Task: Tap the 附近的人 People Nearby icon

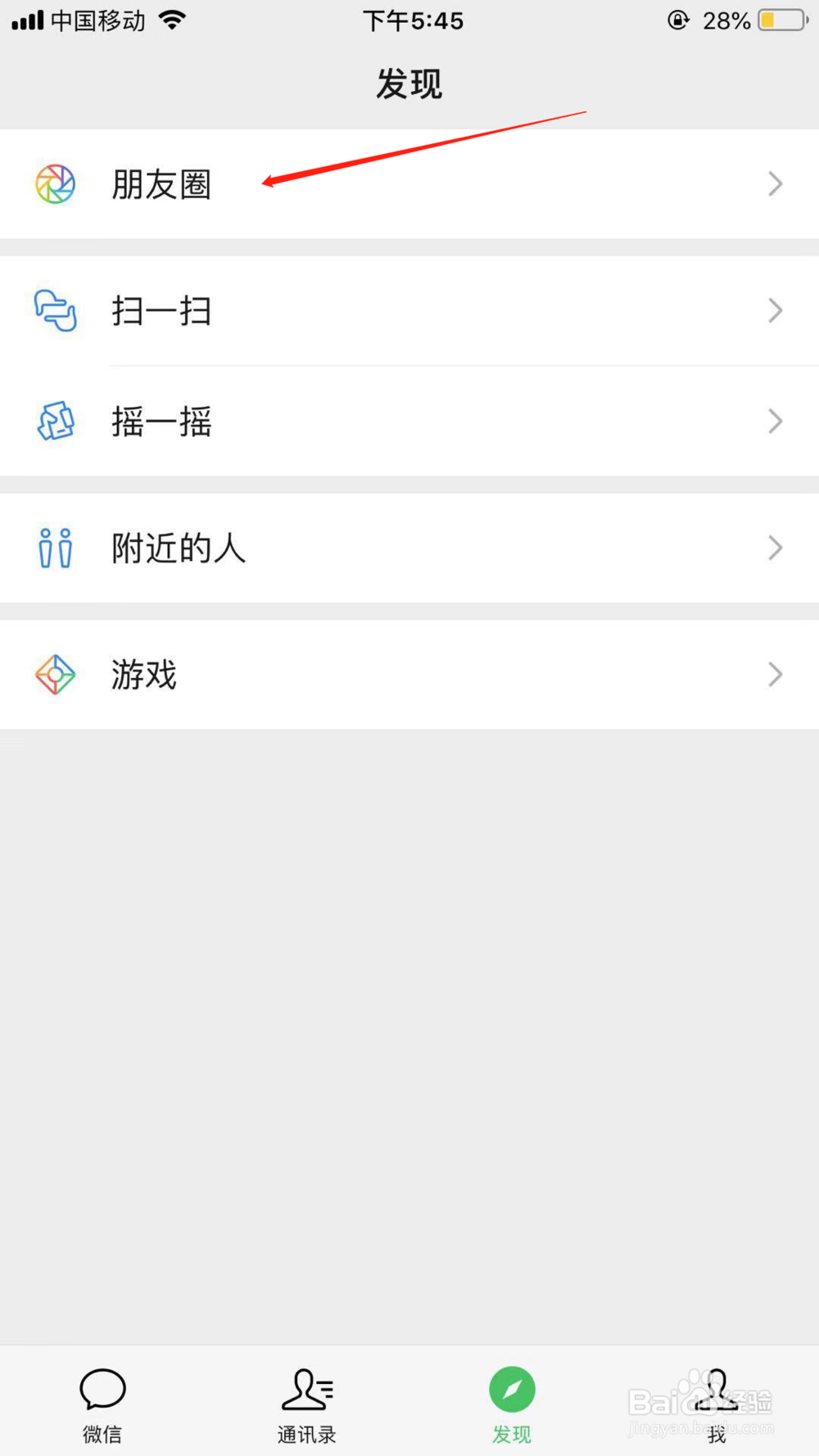Action: pyautogui.click(x=55, y=548)
